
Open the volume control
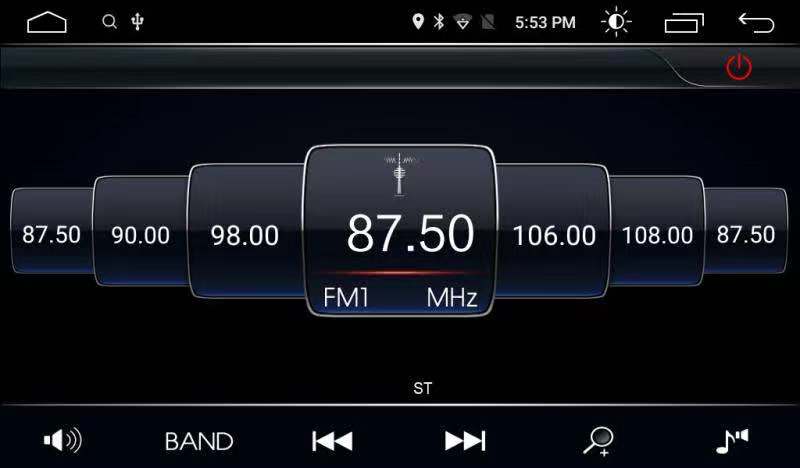tap(62, 440)
